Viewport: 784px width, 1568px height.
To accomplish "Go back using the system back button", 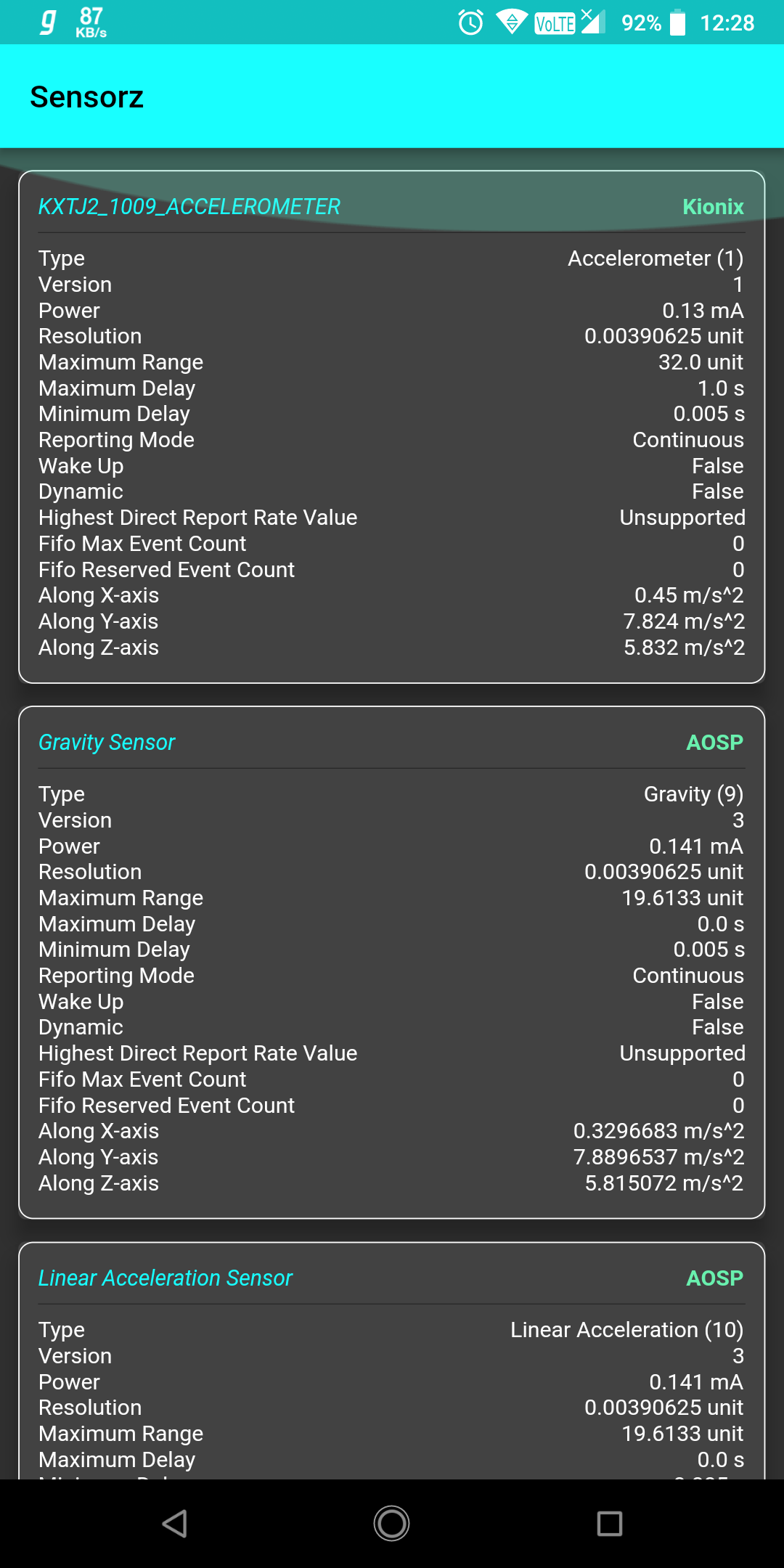I will pyautogui.click(x=174, y=1523).
